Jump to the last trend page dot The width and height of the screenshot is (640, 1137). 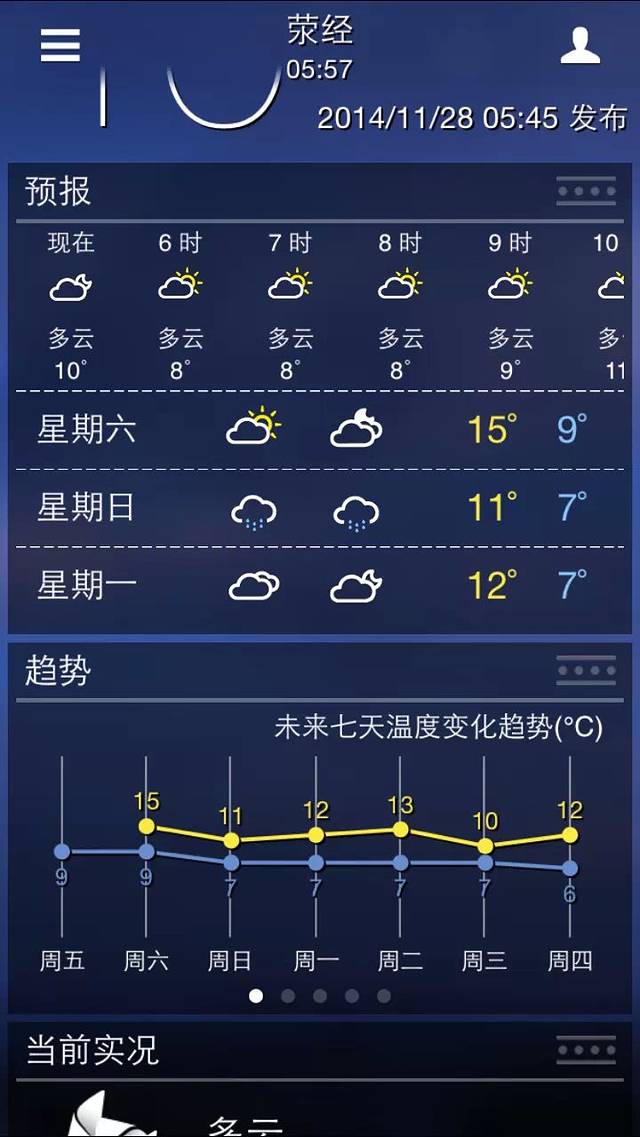click(384, 996)
